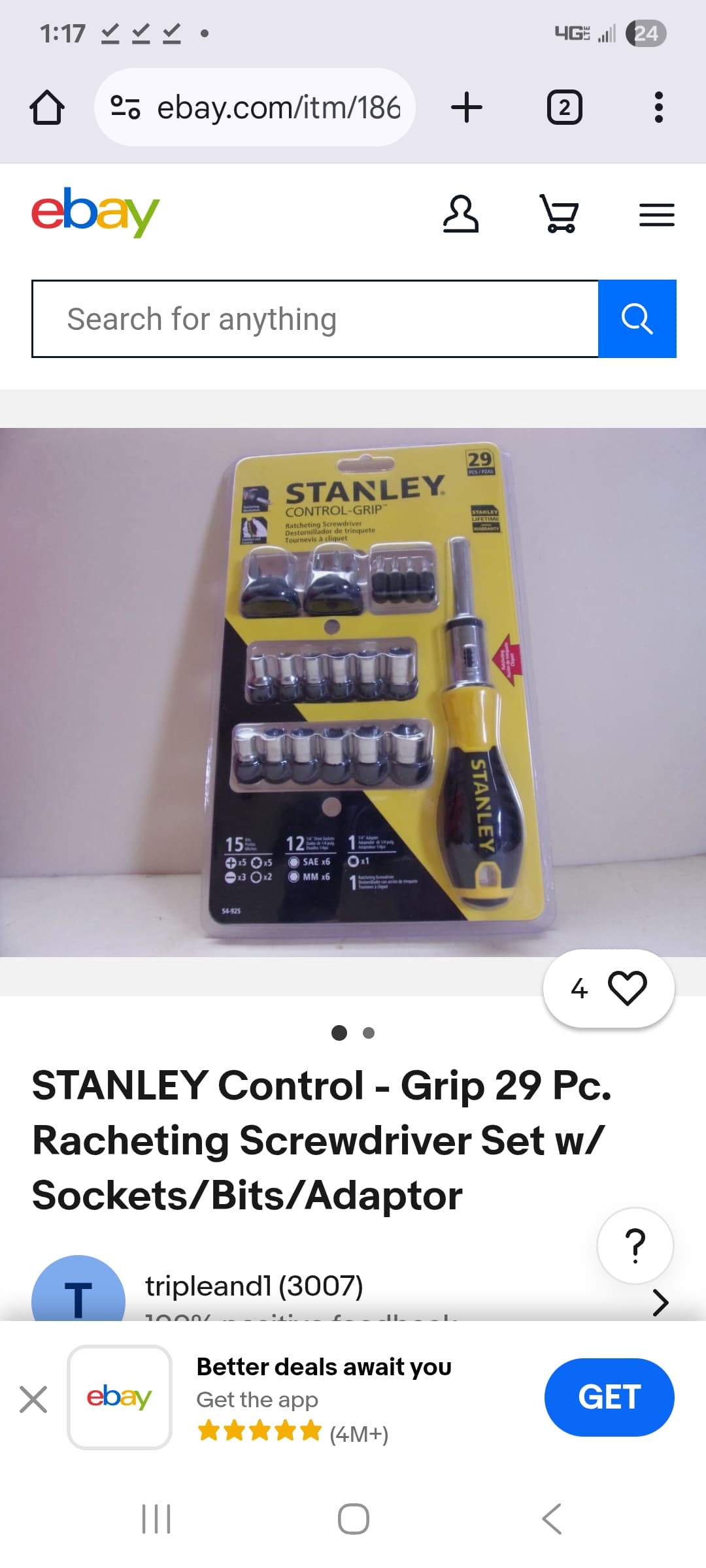Tap the ebay.com URL address bar
706x1568 pixels.
point(255,107)
